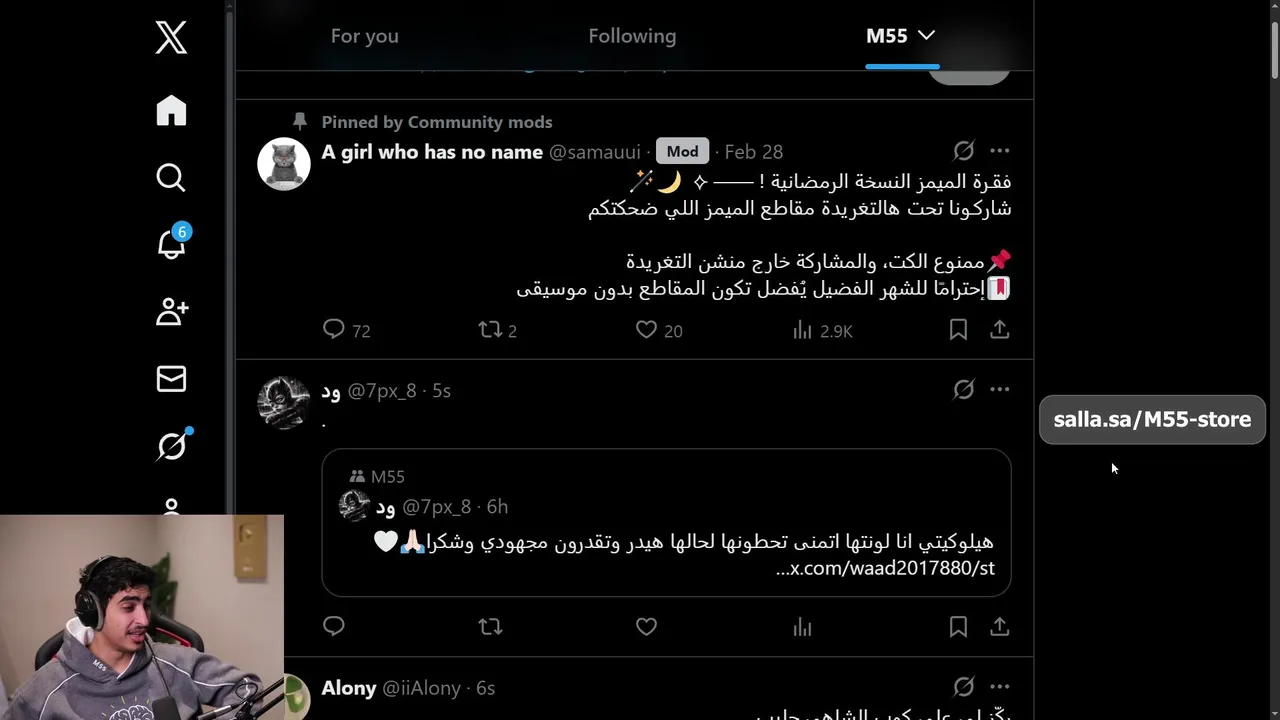Share the pinned post by samauui
This screenshot has width=1280, height=720.
pyautogui.click(x=999, y=330)
